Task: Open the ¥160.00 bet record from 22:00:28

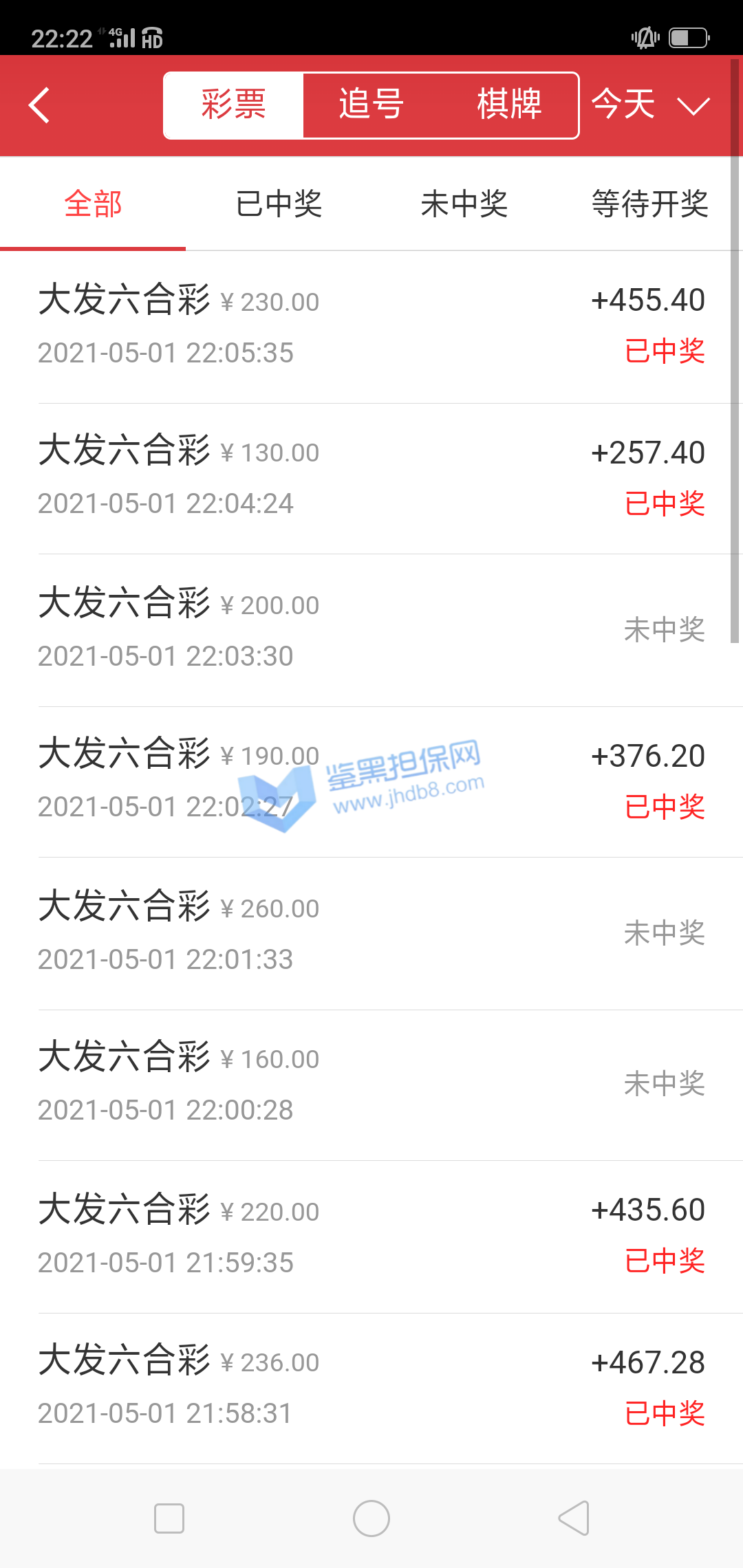Action: click(371, 1085)
